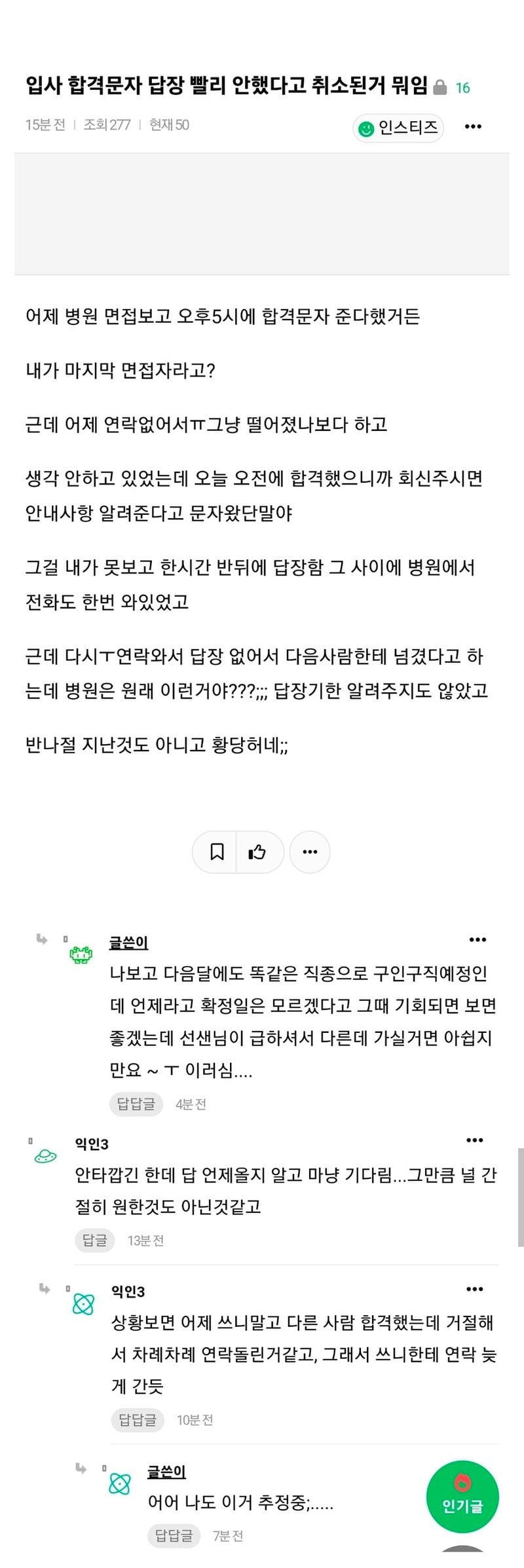Click the lock icon next to the post title
Viewport: 524px width, 1568px height.
pos(441,86)
